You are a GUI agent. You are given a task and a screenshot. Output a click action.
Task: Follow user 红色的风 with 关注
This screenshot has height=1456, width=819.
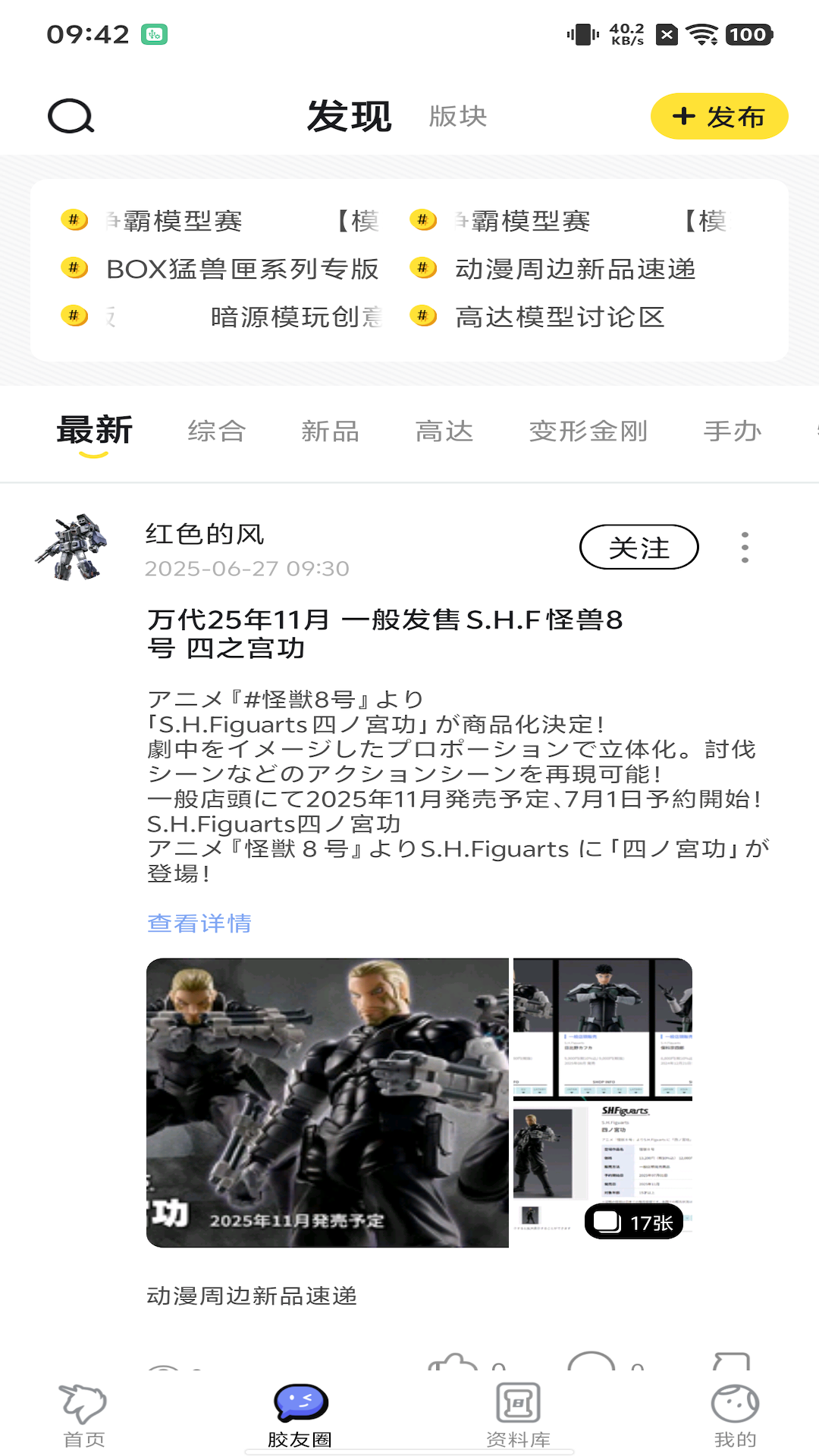[x=639, y=548]
